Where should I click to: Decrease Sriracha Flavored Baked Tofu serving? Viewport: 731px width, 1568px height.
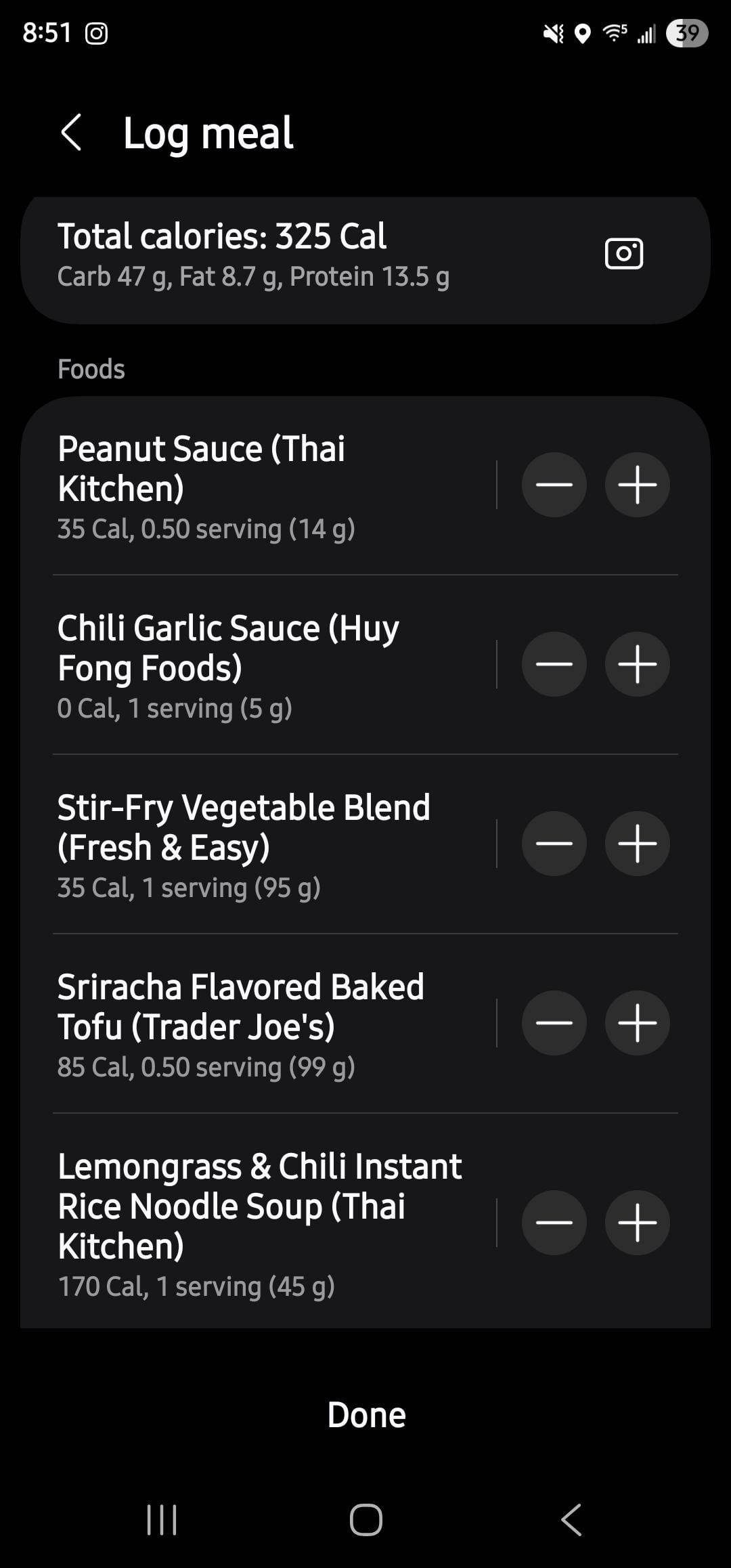[x=554, y=1023]
